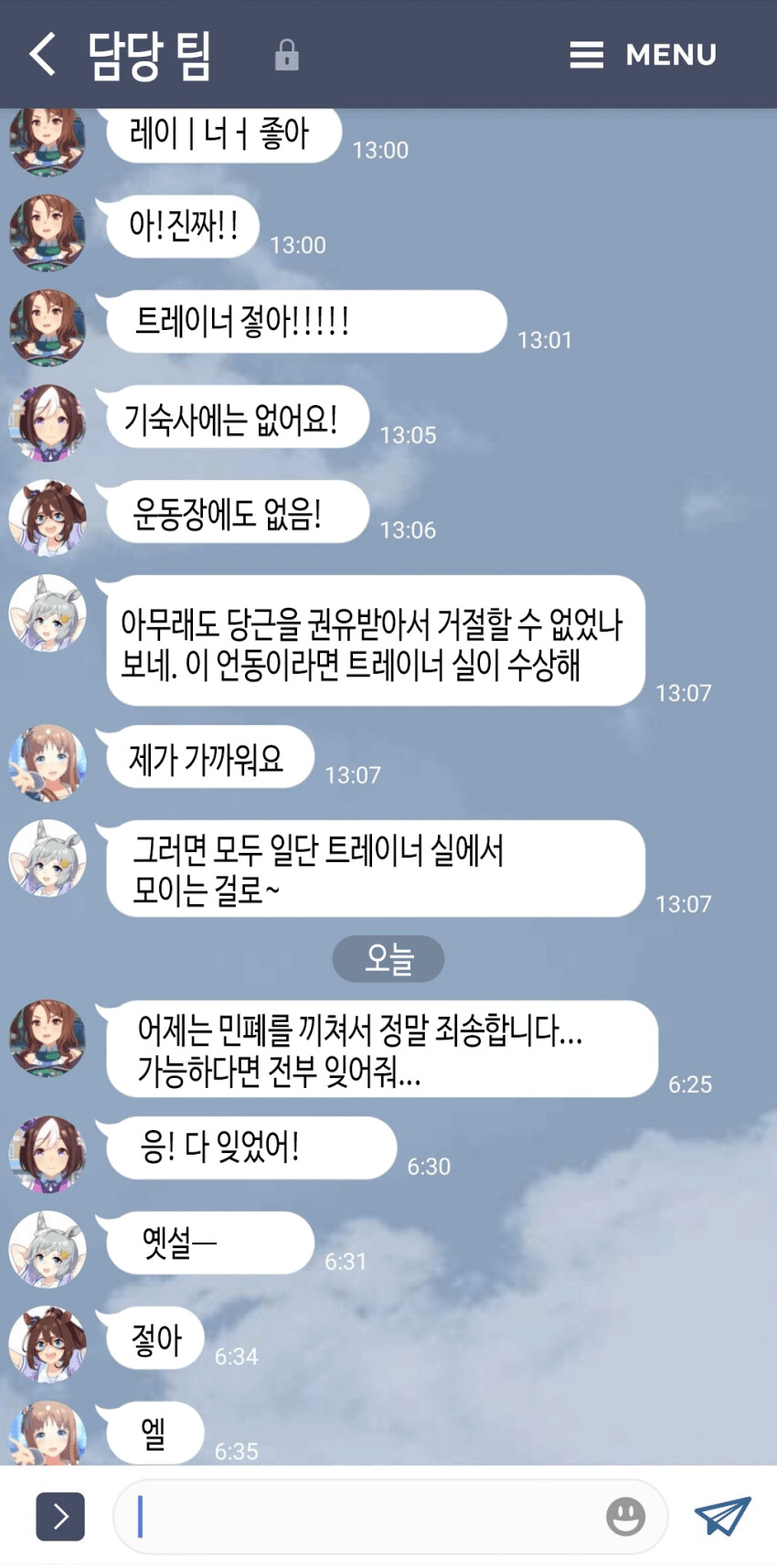Screen dimensions: 777x1568
Task: Open avatar of sender of 운동장에도 없음!
Action: 48,517
